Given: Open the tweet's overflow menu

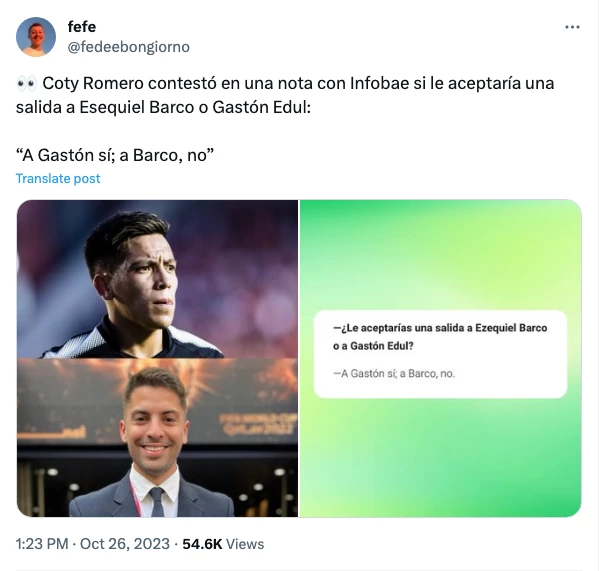Looking at the screenshot, I should coord(572,27).
